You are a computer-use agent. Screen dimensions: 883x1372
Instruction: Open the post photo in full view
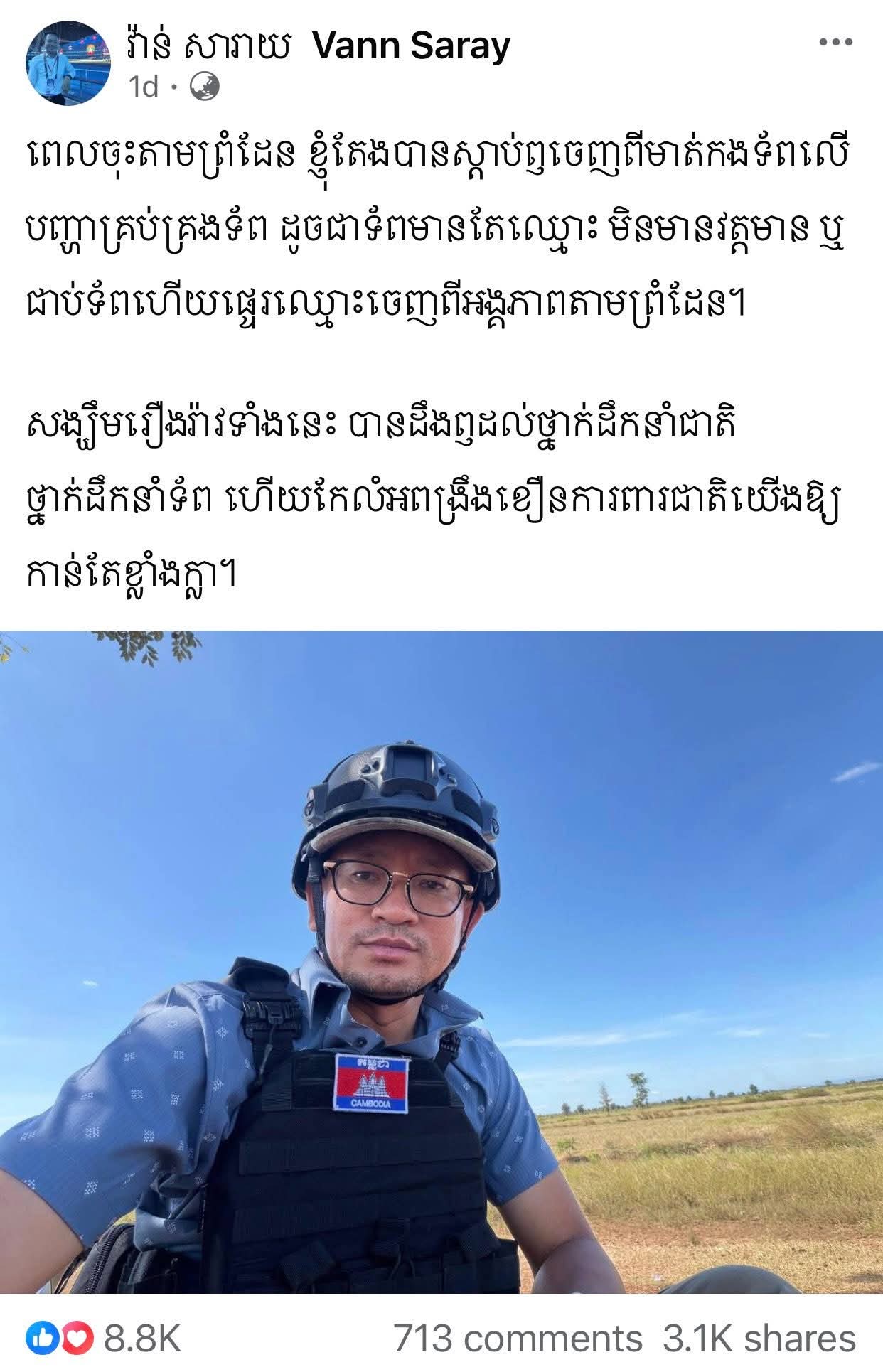pos(442,961)
